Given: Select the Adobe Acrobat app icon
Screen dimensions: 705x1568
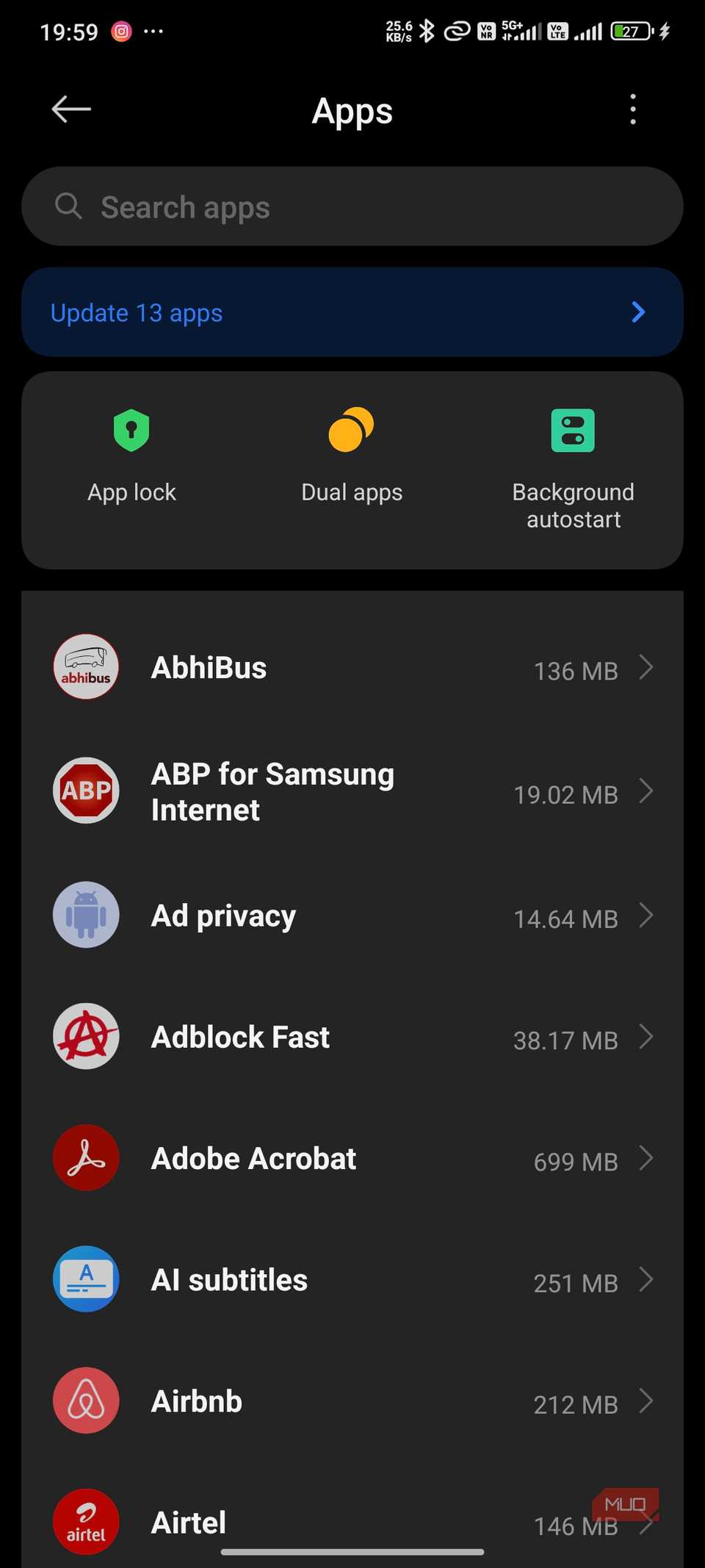Looking at the screenshot, I should click(x=86, y=1158).
